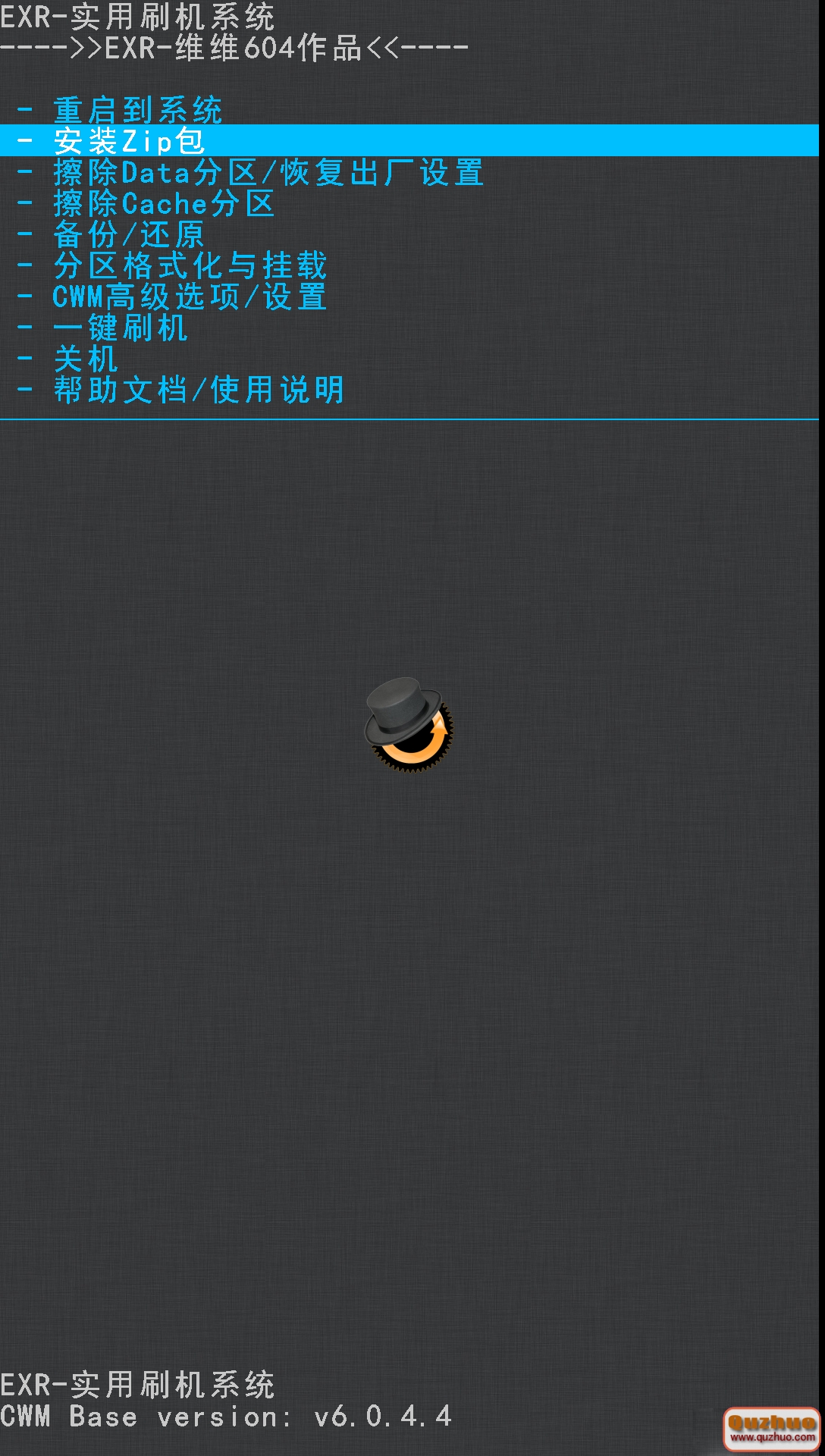The width and height of the screenshot is (825, 1456).
Task: Open the 安装Zip包 option
Action: click(129, 141)
